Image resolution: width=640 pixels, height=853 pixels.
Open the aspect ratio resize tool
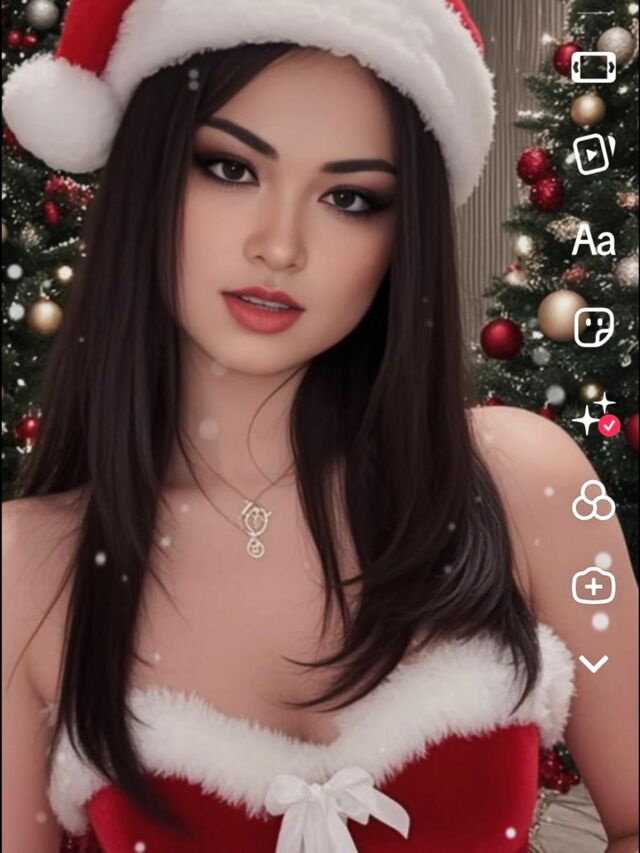pos(593,67)
